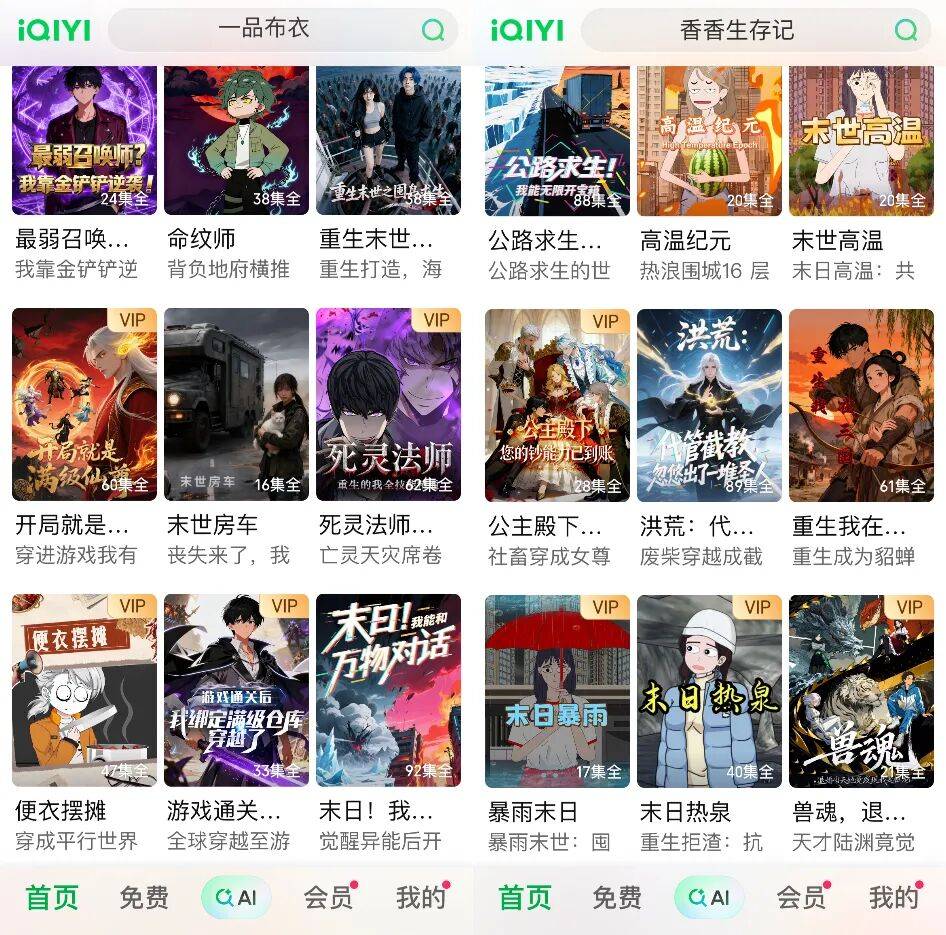
Task: Open the 开局就是 VIP series
Action: [x=84, y=404]
